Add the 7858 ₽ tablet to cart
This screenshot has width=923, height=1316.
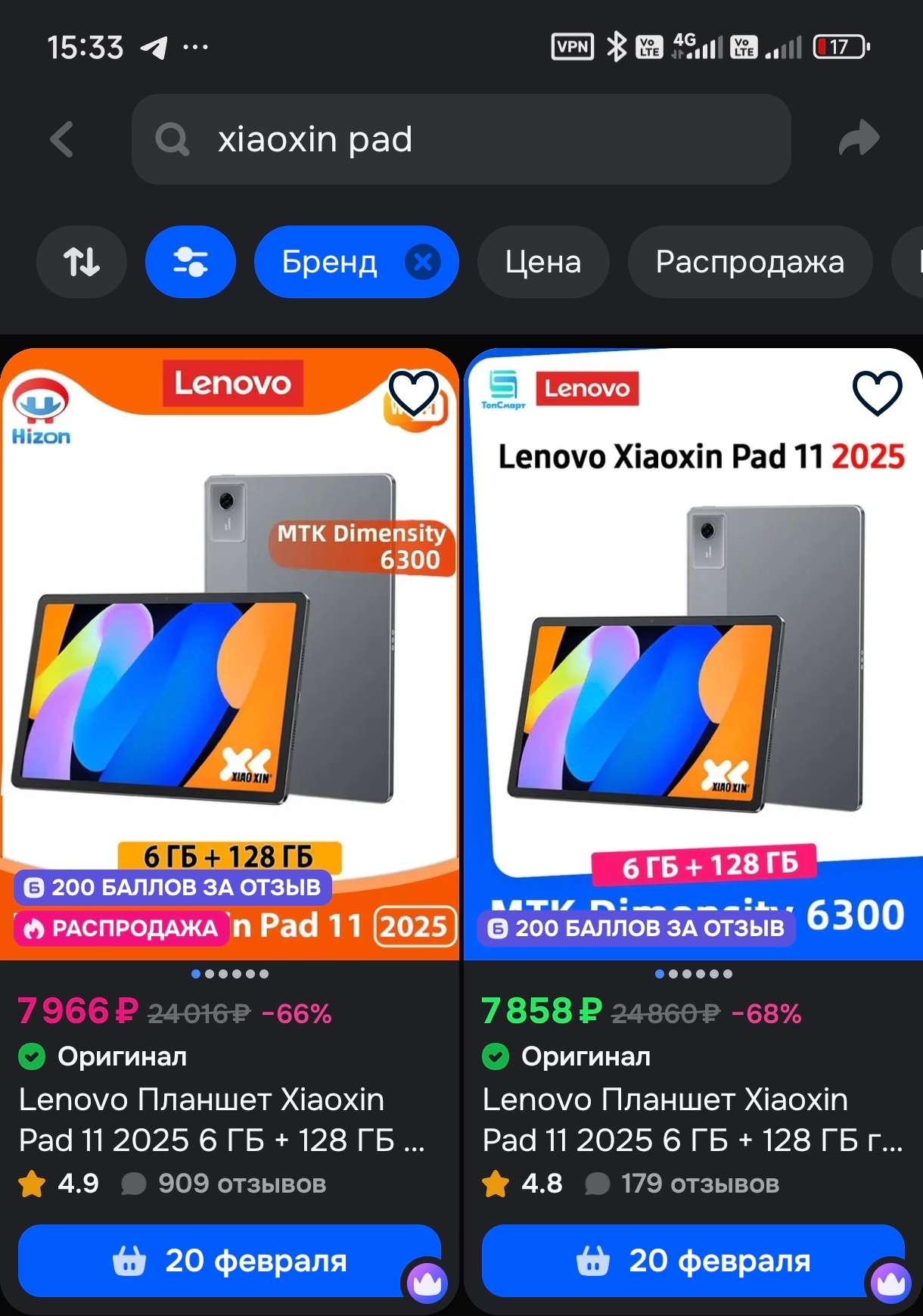pyautogui.click(x=692, y=1261)
